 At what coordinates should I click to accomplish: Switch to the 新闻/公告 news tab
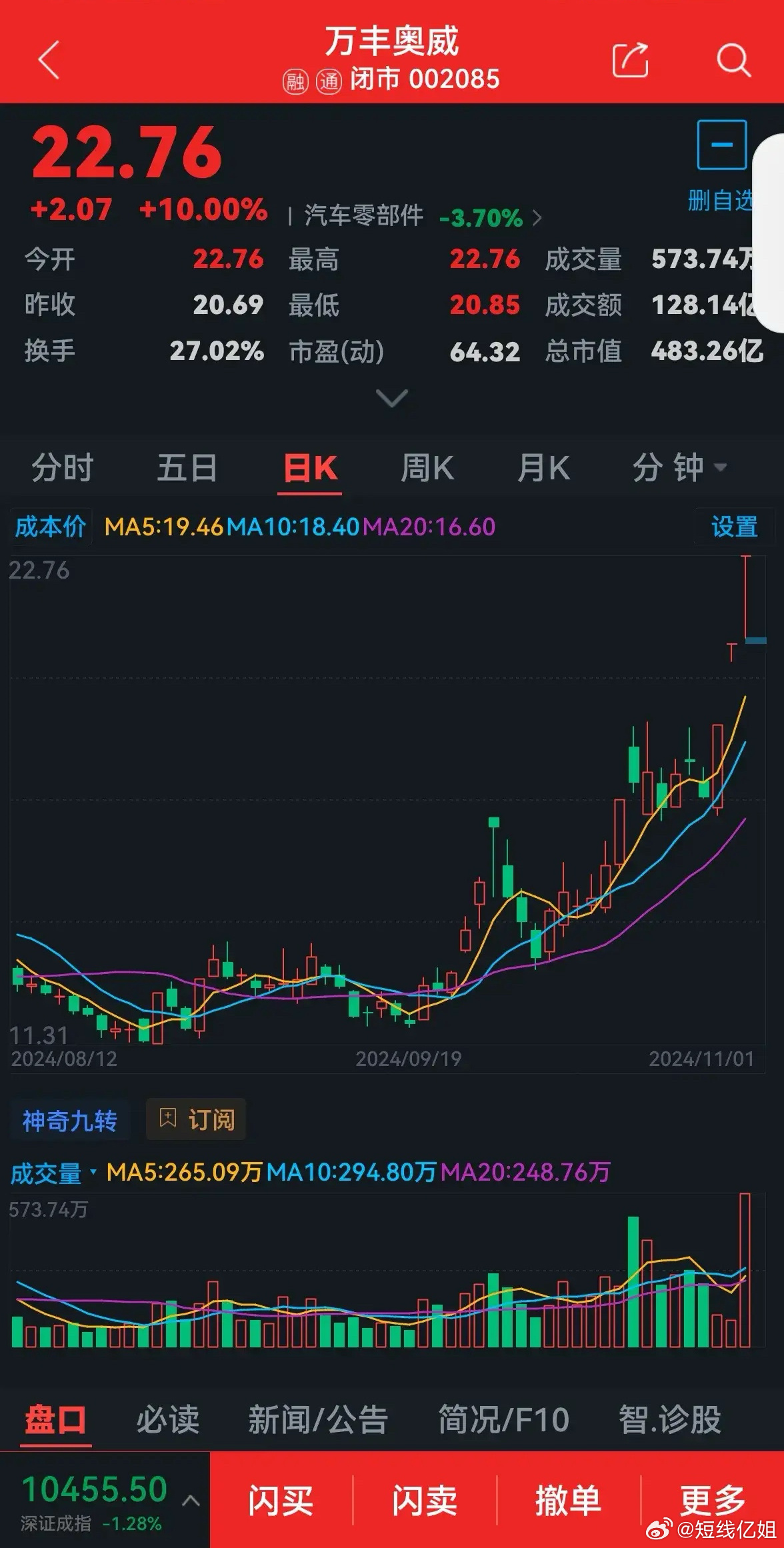(x=318, y=1420)
